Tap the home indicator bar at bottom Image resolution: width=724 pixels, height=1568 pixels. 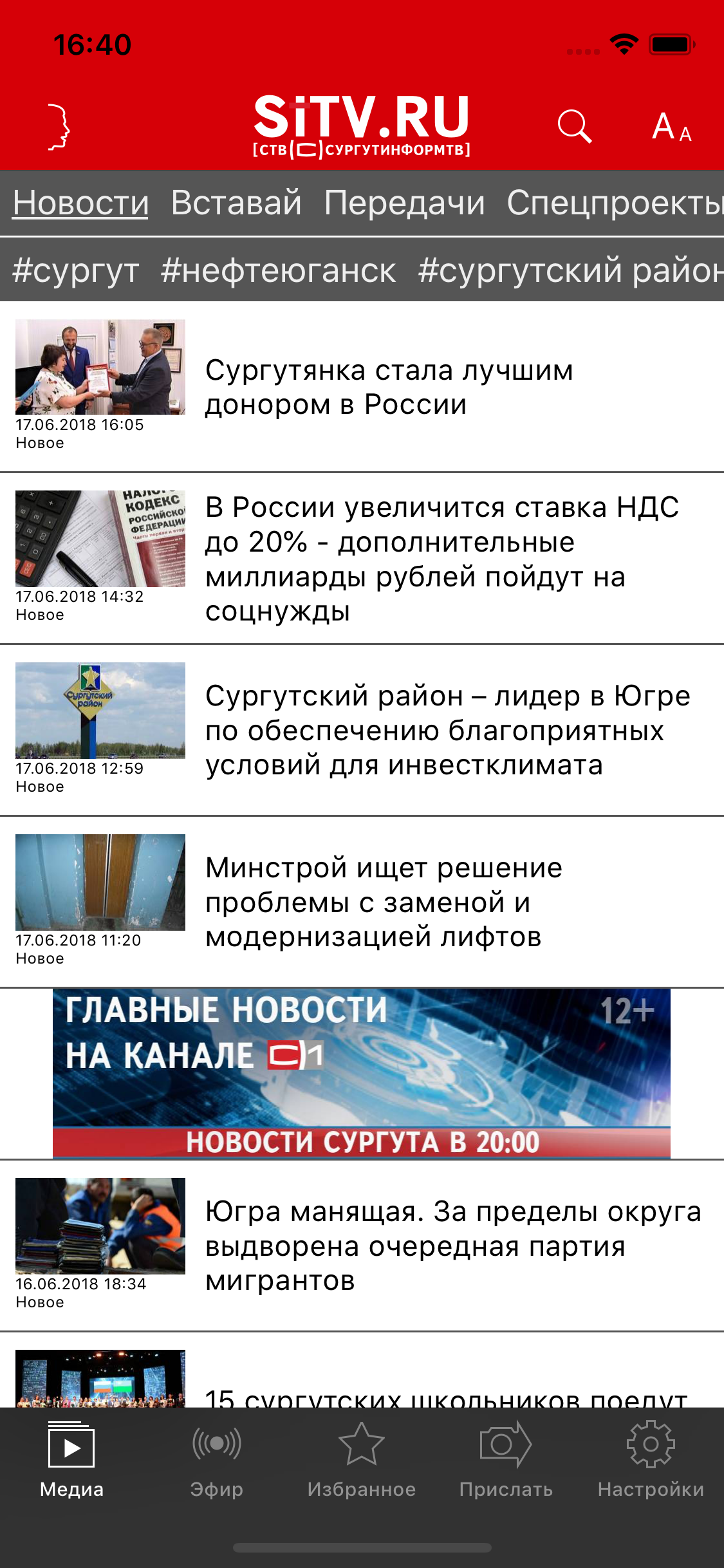point(362,1548)
